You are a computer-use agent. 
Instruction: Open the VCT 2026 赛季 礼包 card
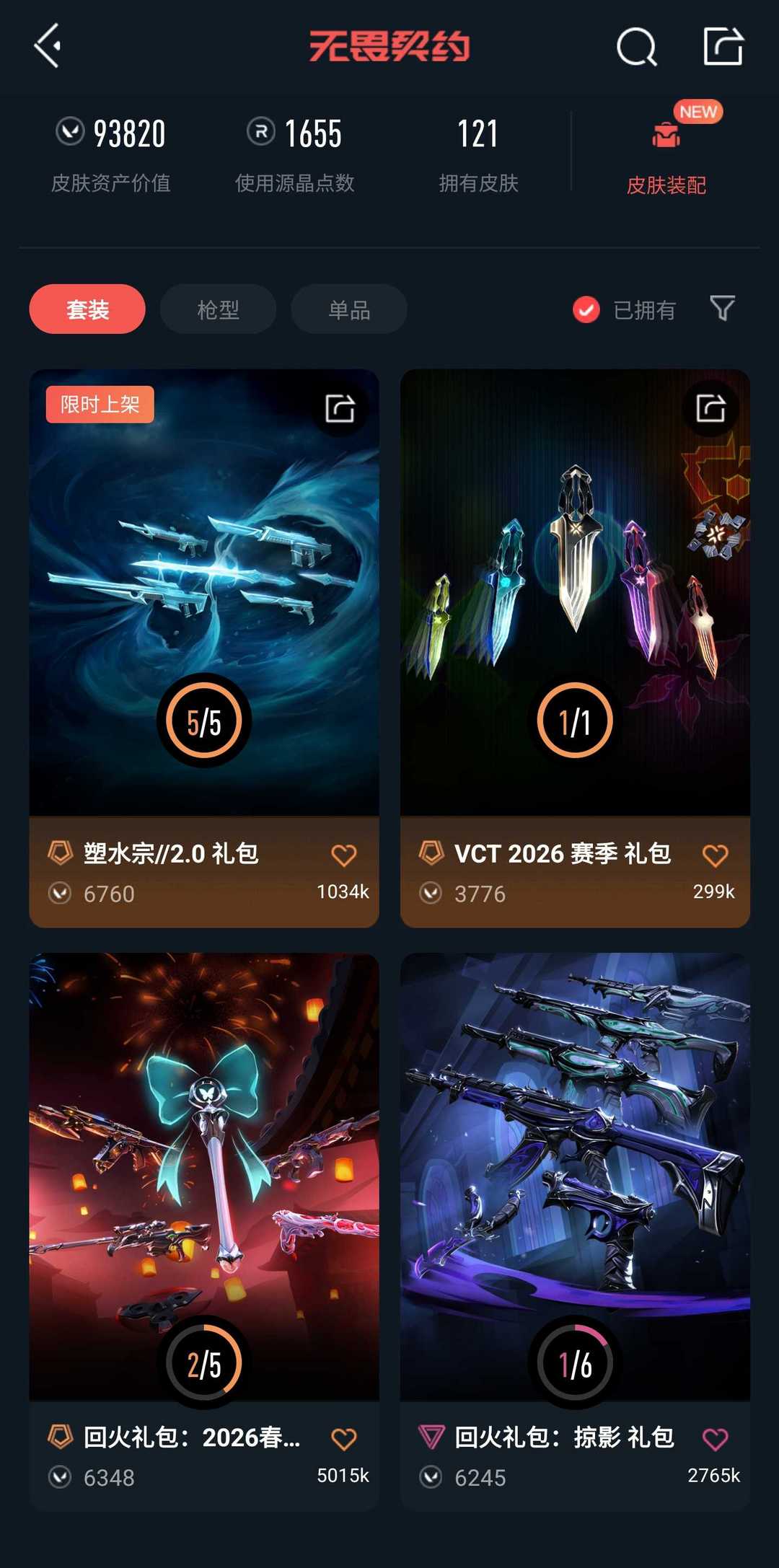point(575,648)
